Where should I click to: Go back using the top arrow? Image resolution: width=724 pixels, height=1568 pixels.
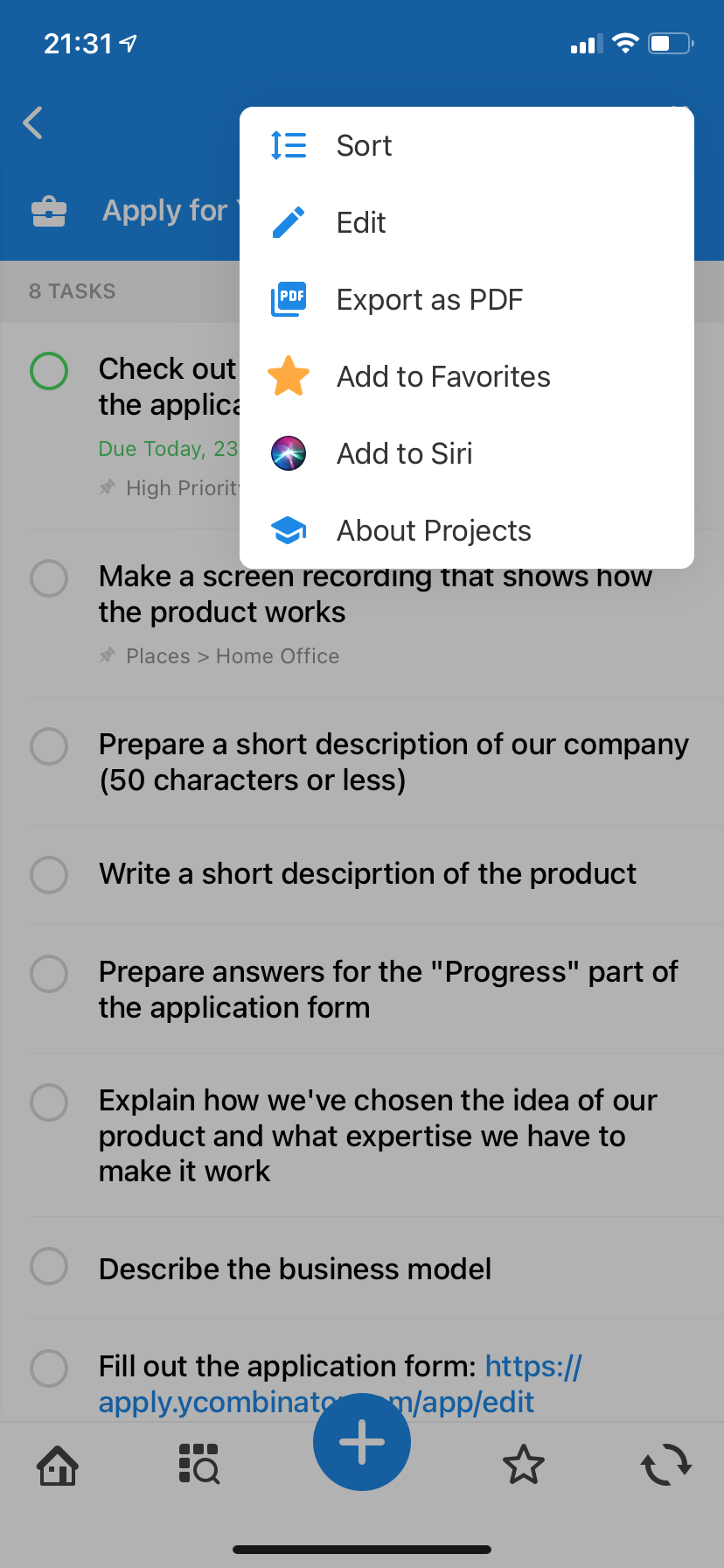click(x=33, y=122)
